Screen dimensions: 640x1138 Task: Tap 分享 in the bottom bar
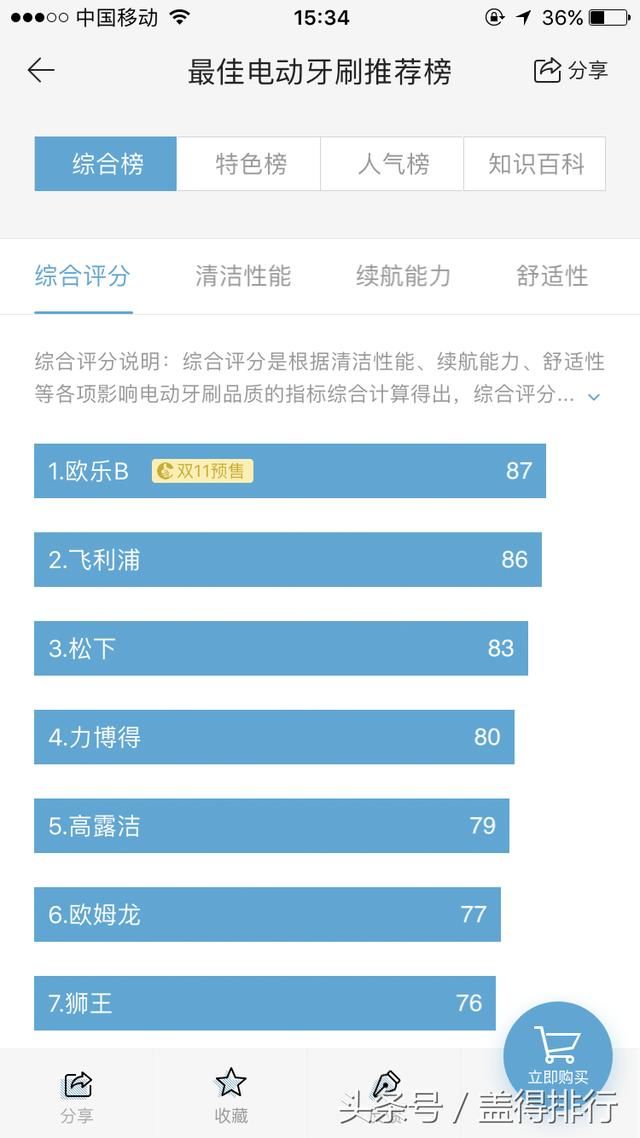pos(77,1096)
